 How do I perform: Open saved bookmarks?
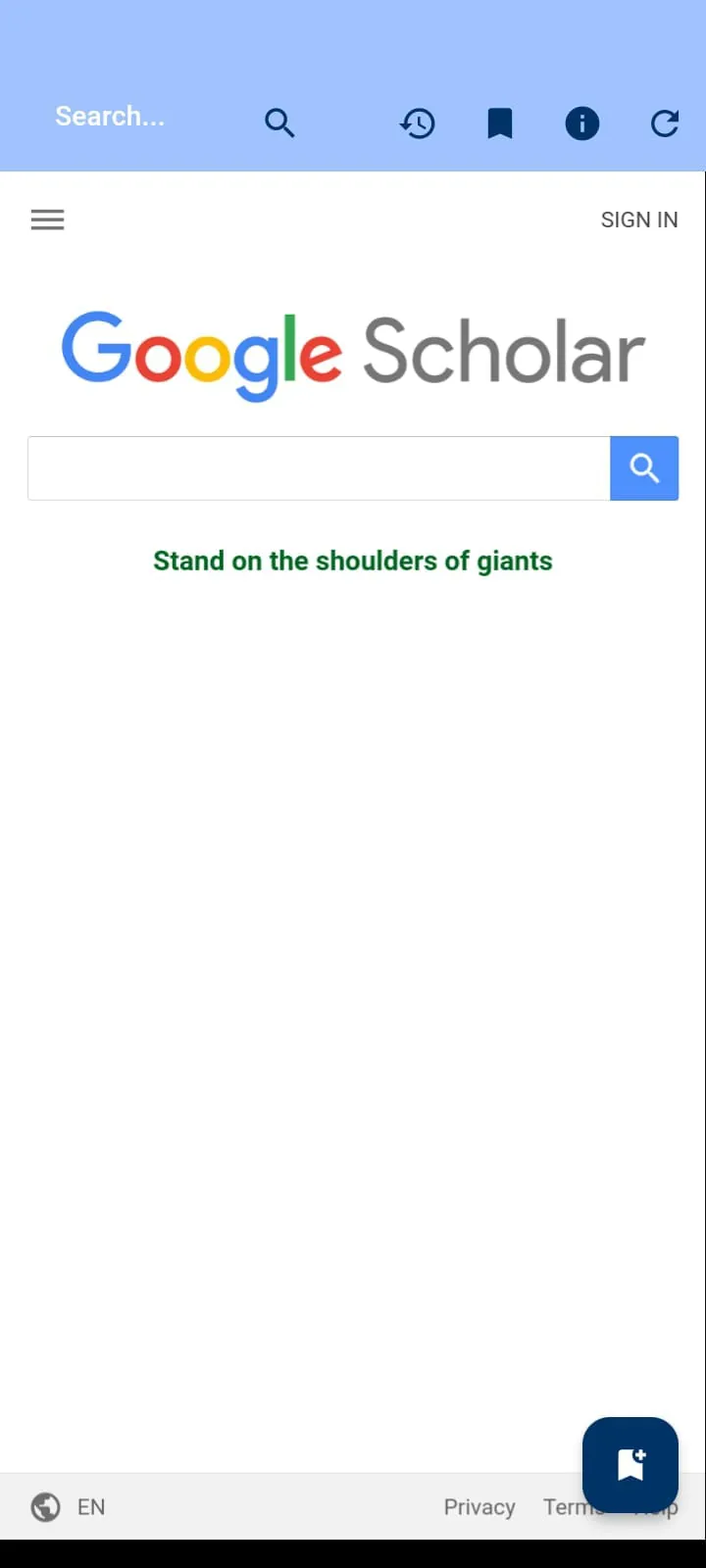click(x=500, y=123)
